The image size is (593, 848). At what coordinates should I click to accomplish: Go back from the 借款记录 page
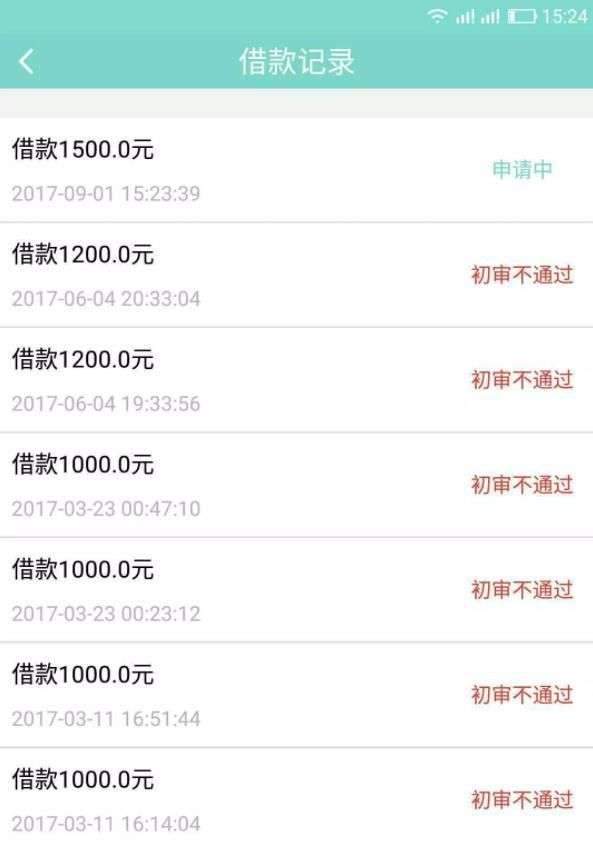(x=26, y=61)
